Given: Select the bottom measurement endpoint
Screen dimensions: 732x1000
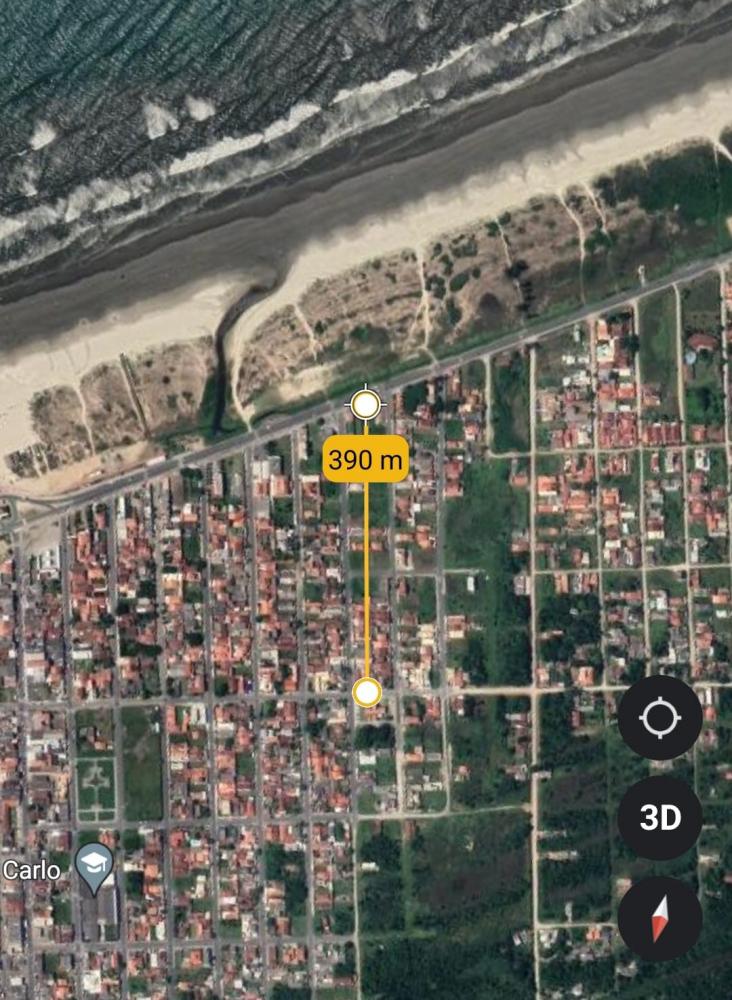Looking at the screenshot, I should 368,692.
